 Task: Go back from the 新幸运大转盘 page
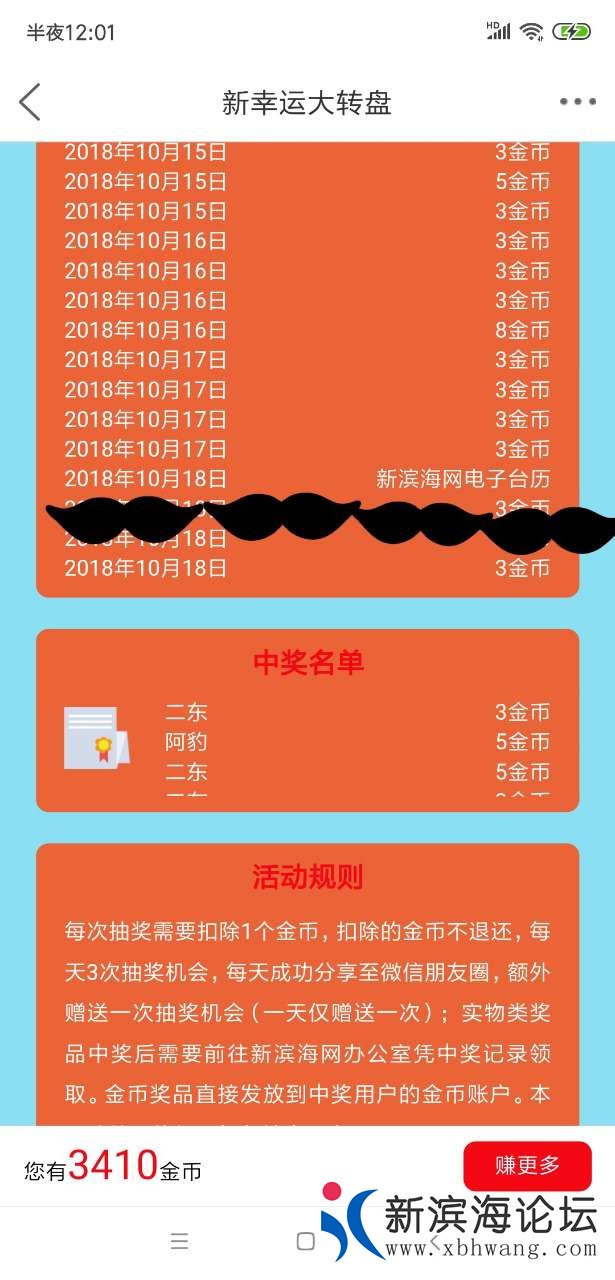point(30,102)
